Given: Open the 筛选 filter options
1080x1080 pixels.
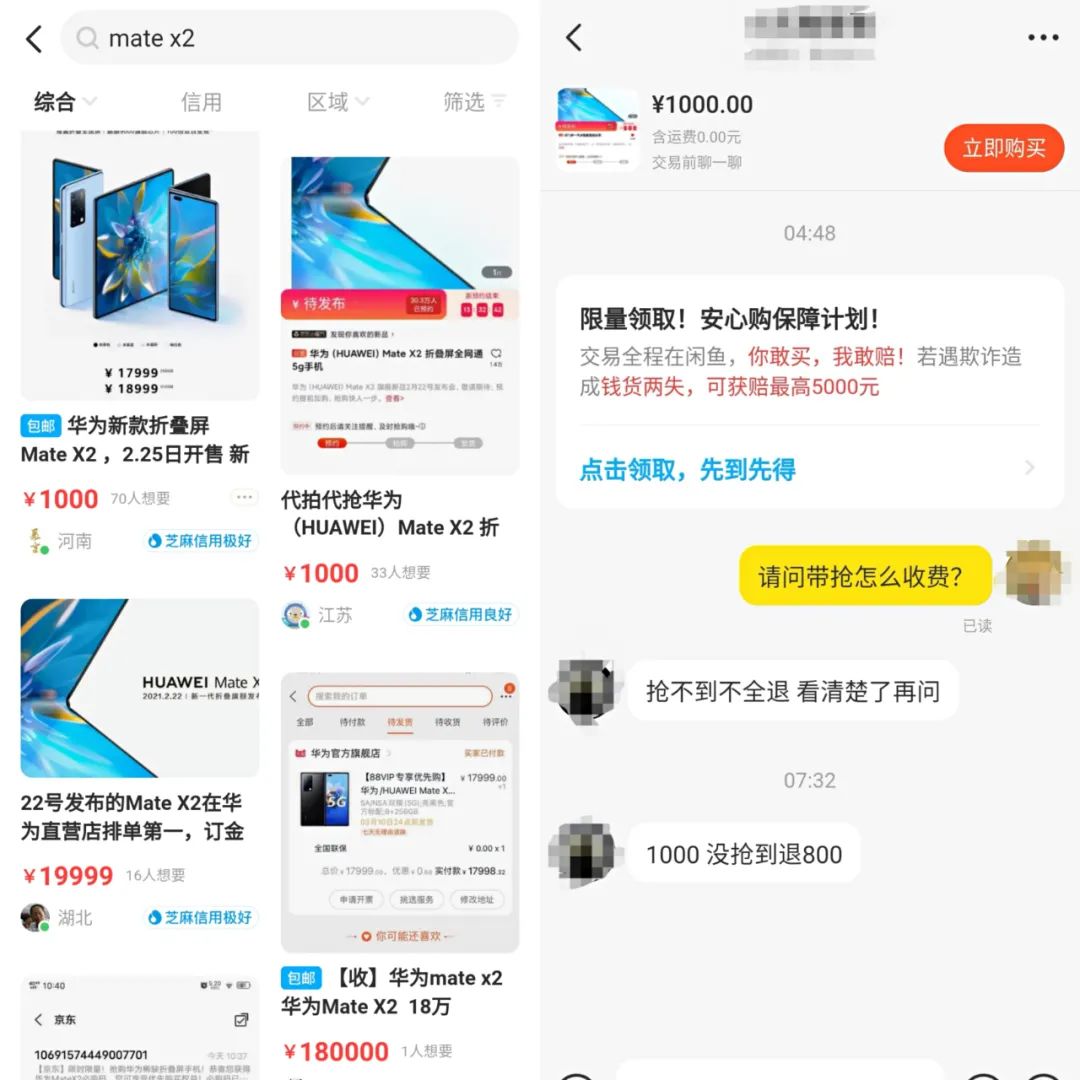Looking at the screenshot, I should coord(474,101).
